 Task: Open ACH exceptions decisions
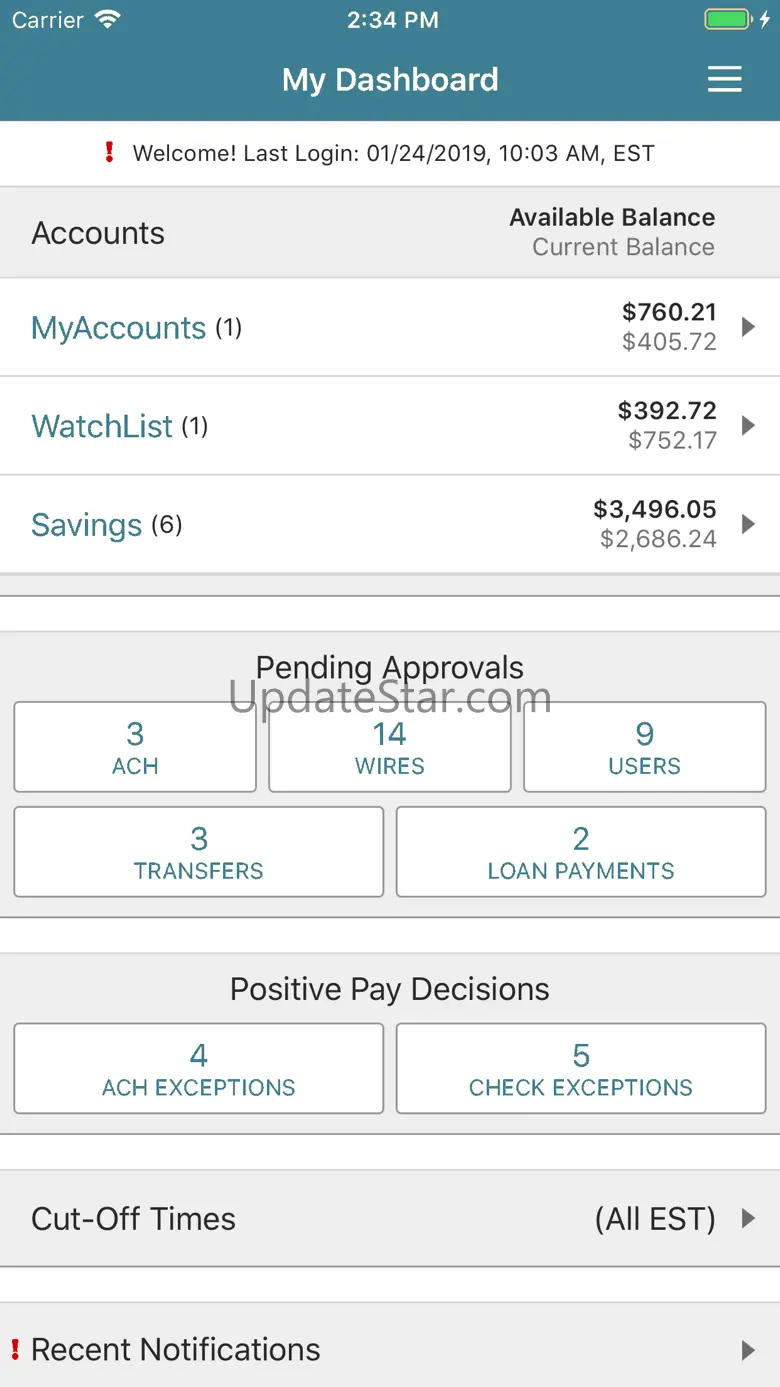tap(199, 1068)
